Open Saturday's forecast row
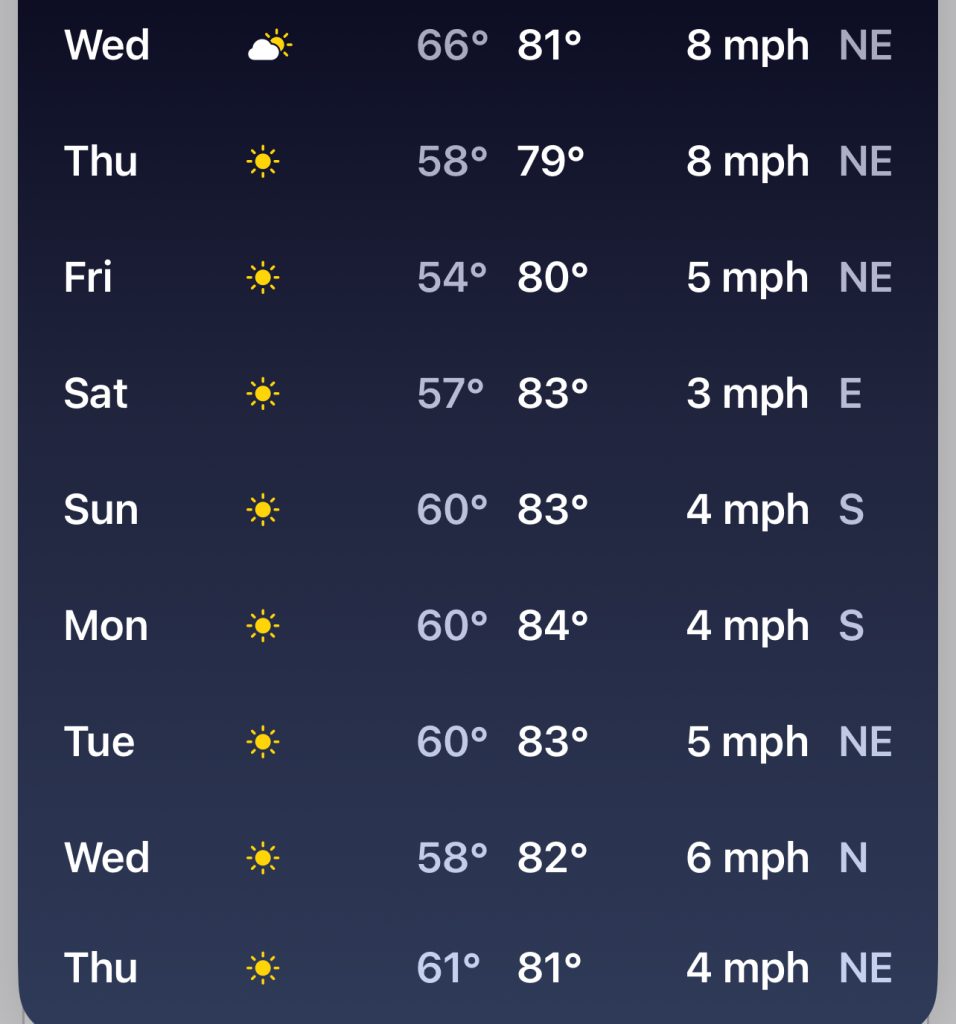 tap(478, 394)
